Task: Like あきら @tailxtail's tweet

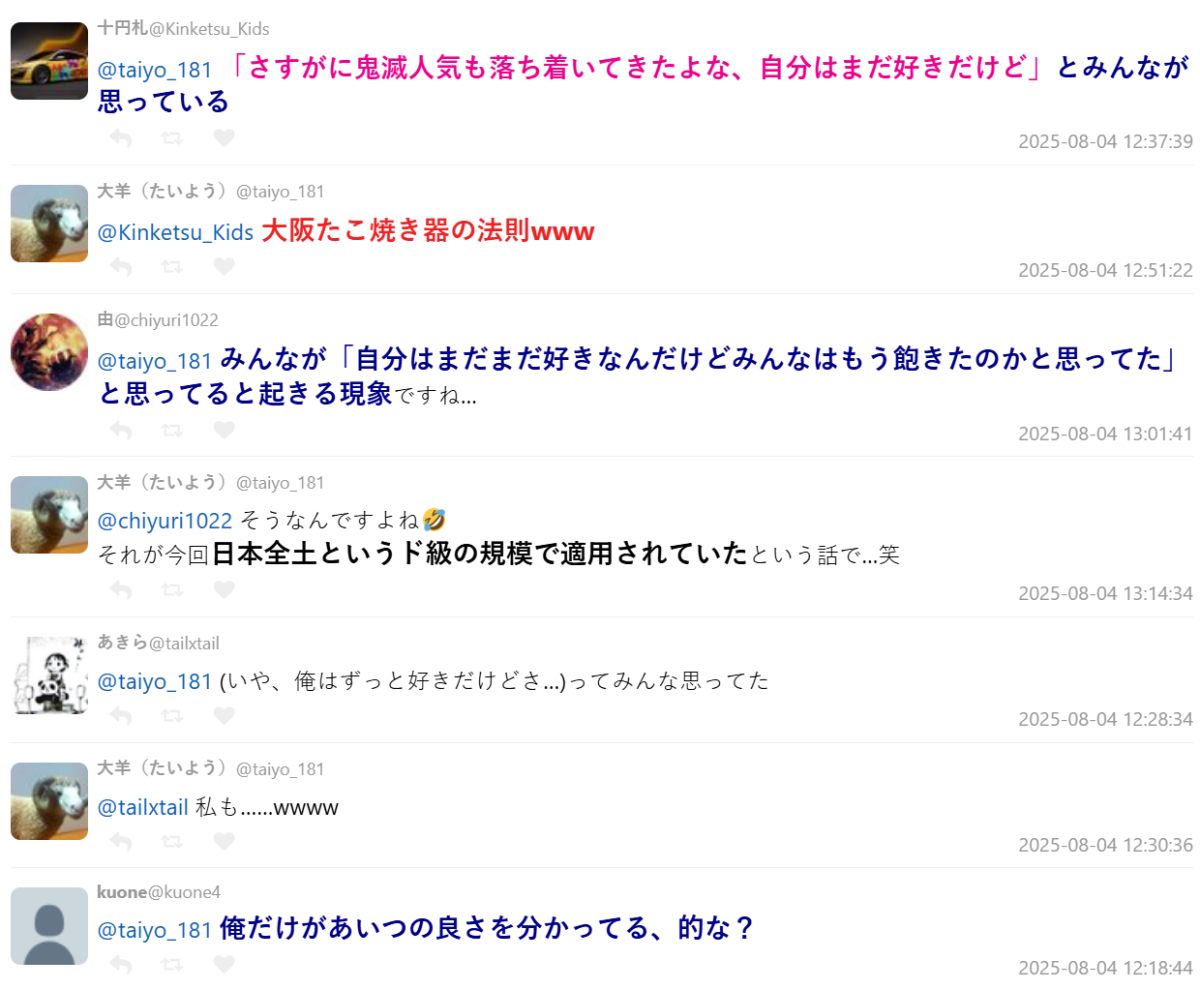Action: [x=224, y=715]
